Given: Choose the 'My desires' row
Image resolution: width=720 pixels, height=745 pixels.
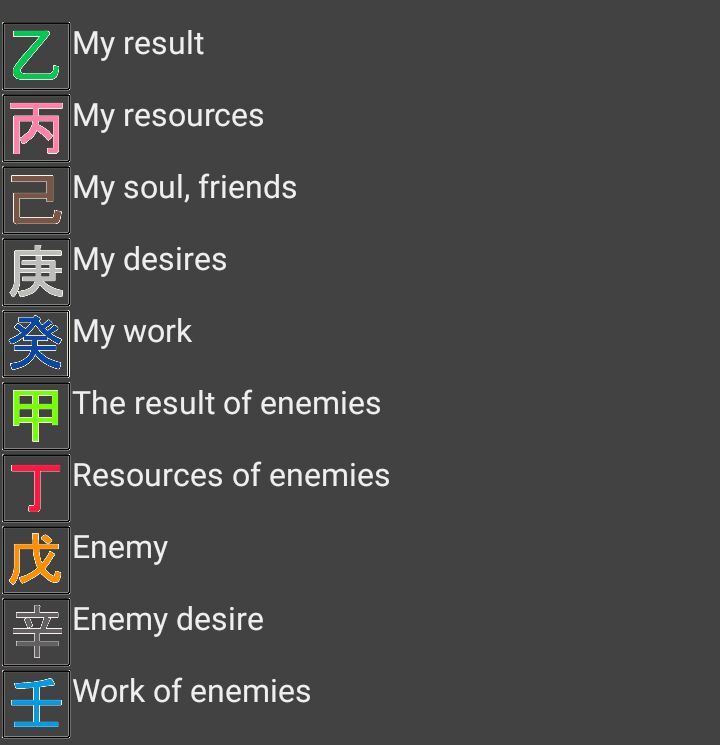Looking at the screenshot, I should point(150,260).
